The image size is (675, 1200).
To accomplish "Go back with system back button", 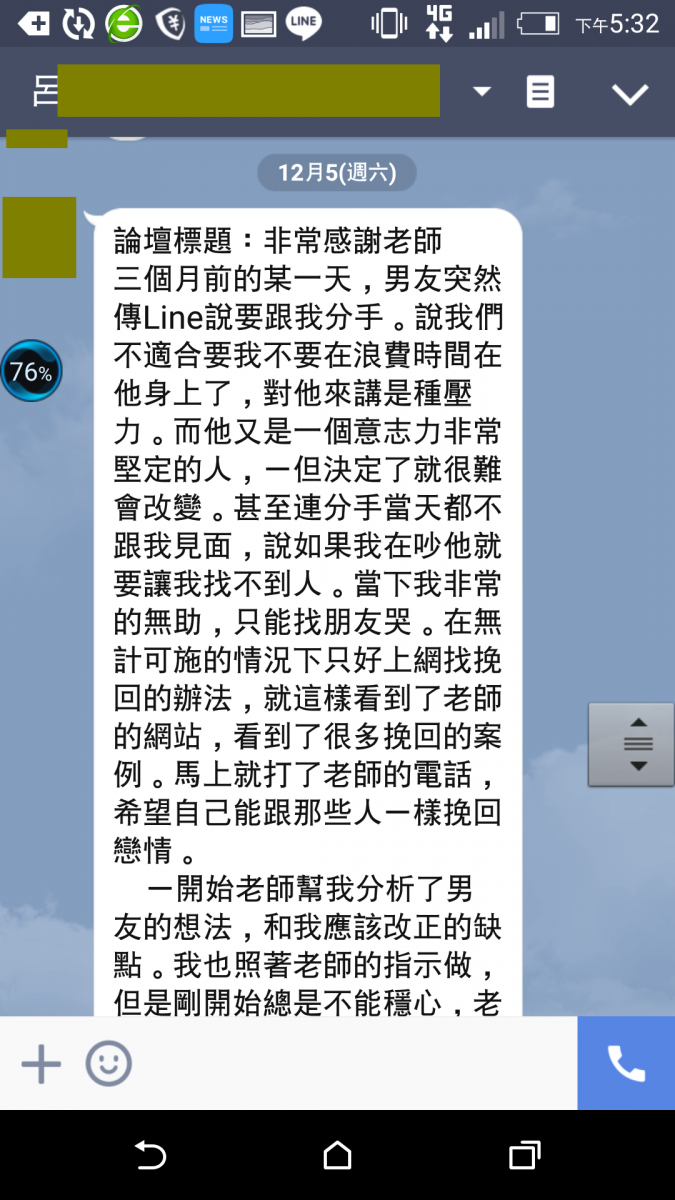I will point(150,1156).
